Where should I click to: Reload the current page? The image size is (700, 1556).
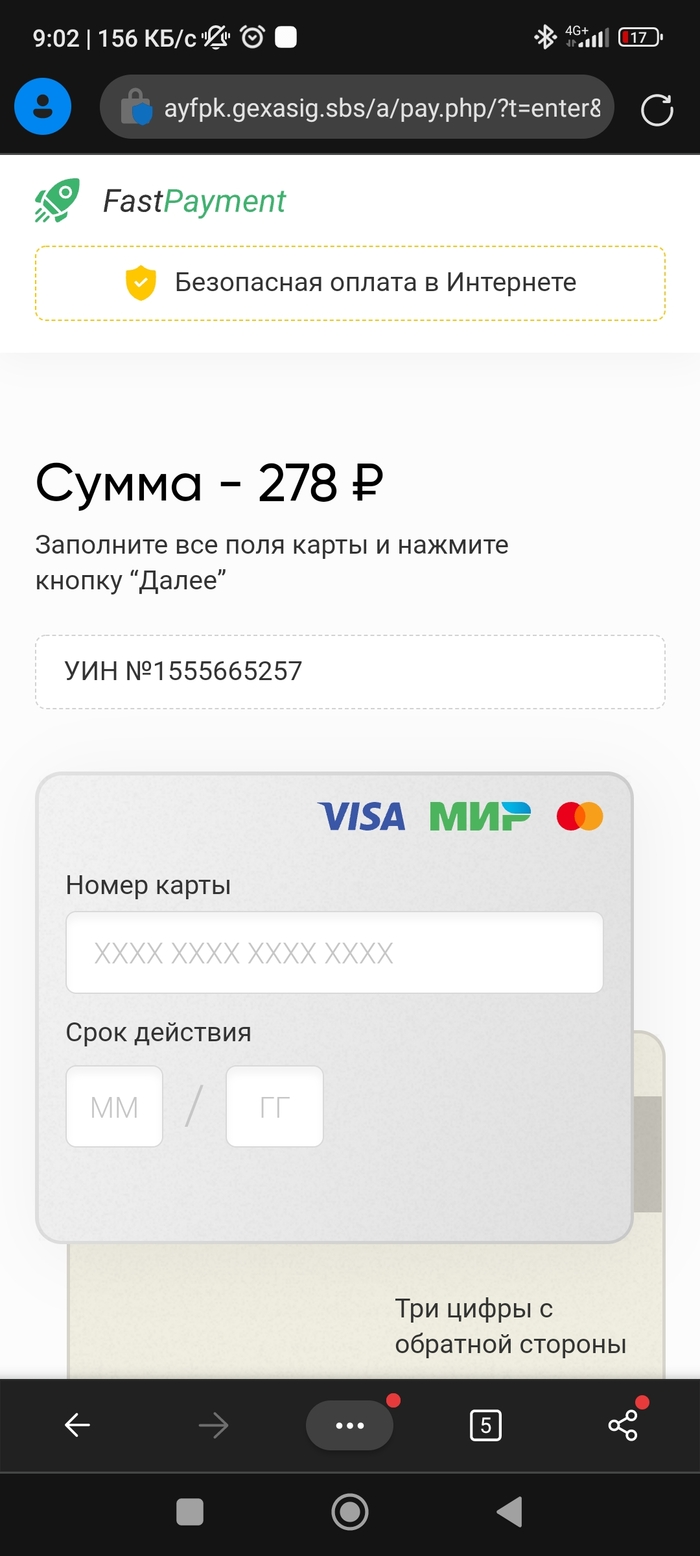pos(656,109)
